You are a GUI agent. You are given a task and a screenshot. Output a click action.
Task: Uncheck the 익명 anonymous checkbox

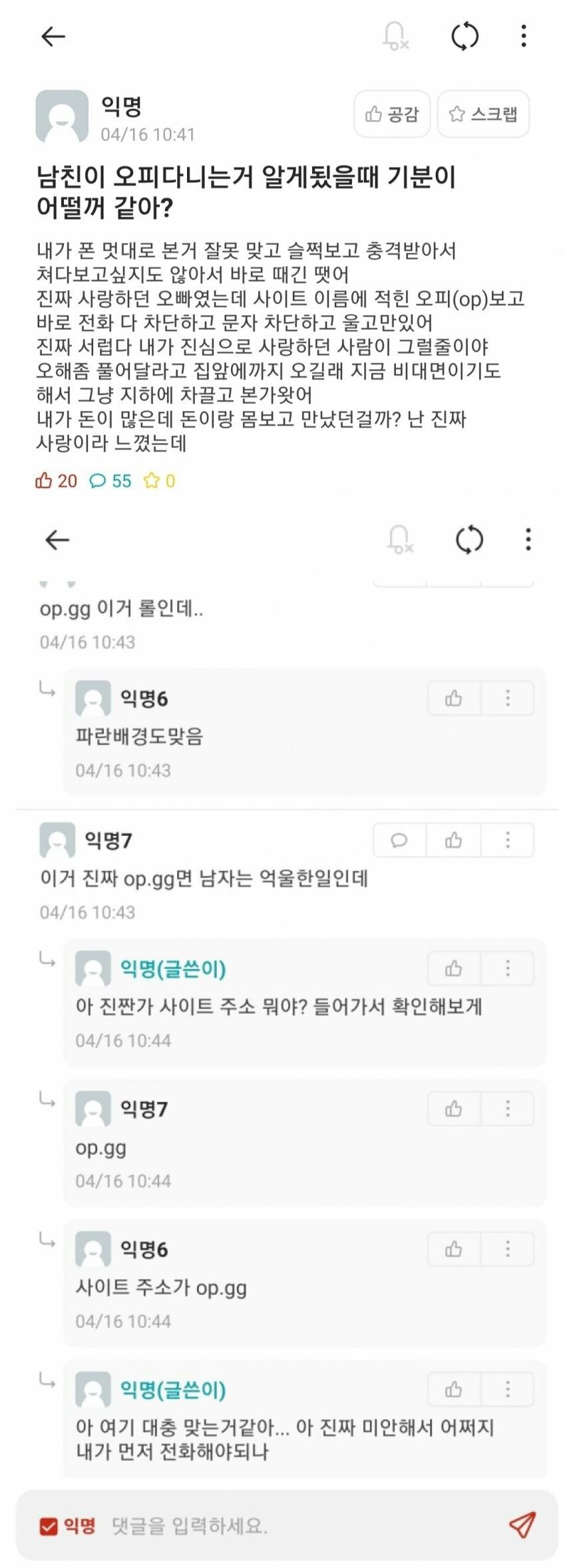[49, 1526]
